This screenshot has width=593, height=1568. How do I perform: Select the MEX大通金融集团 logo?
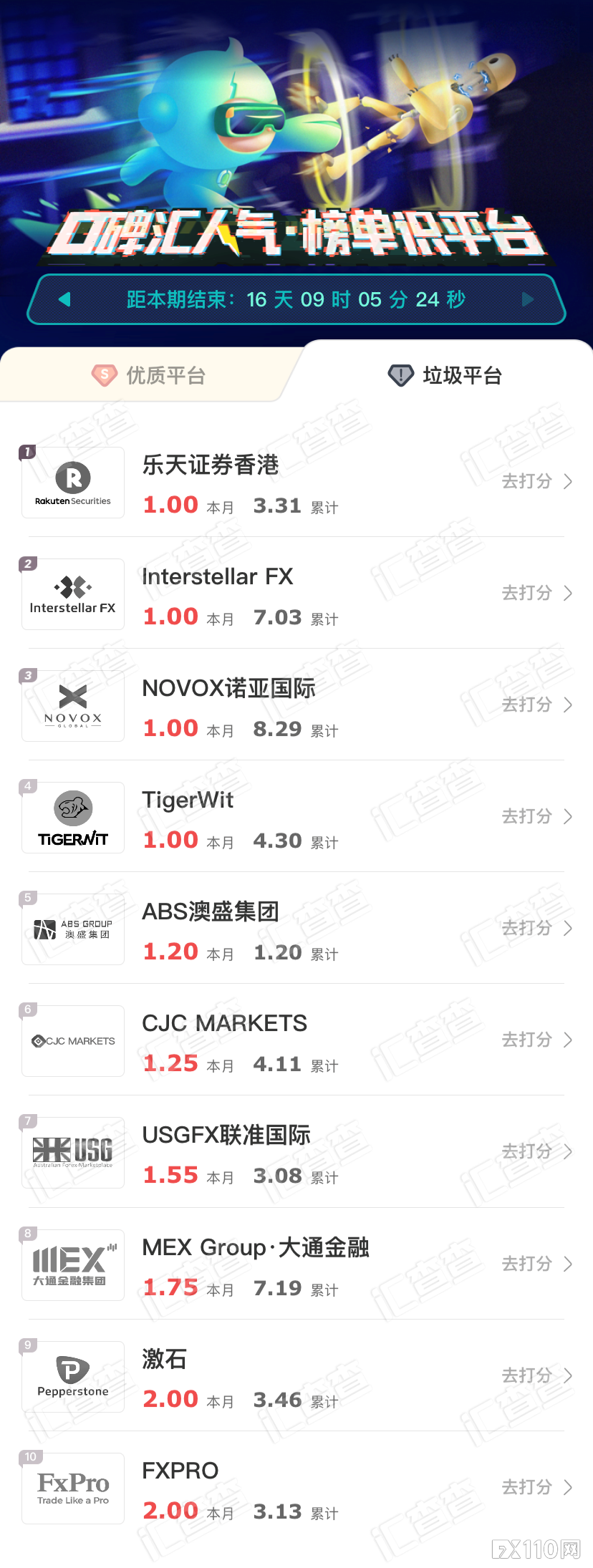point(72,1264)
